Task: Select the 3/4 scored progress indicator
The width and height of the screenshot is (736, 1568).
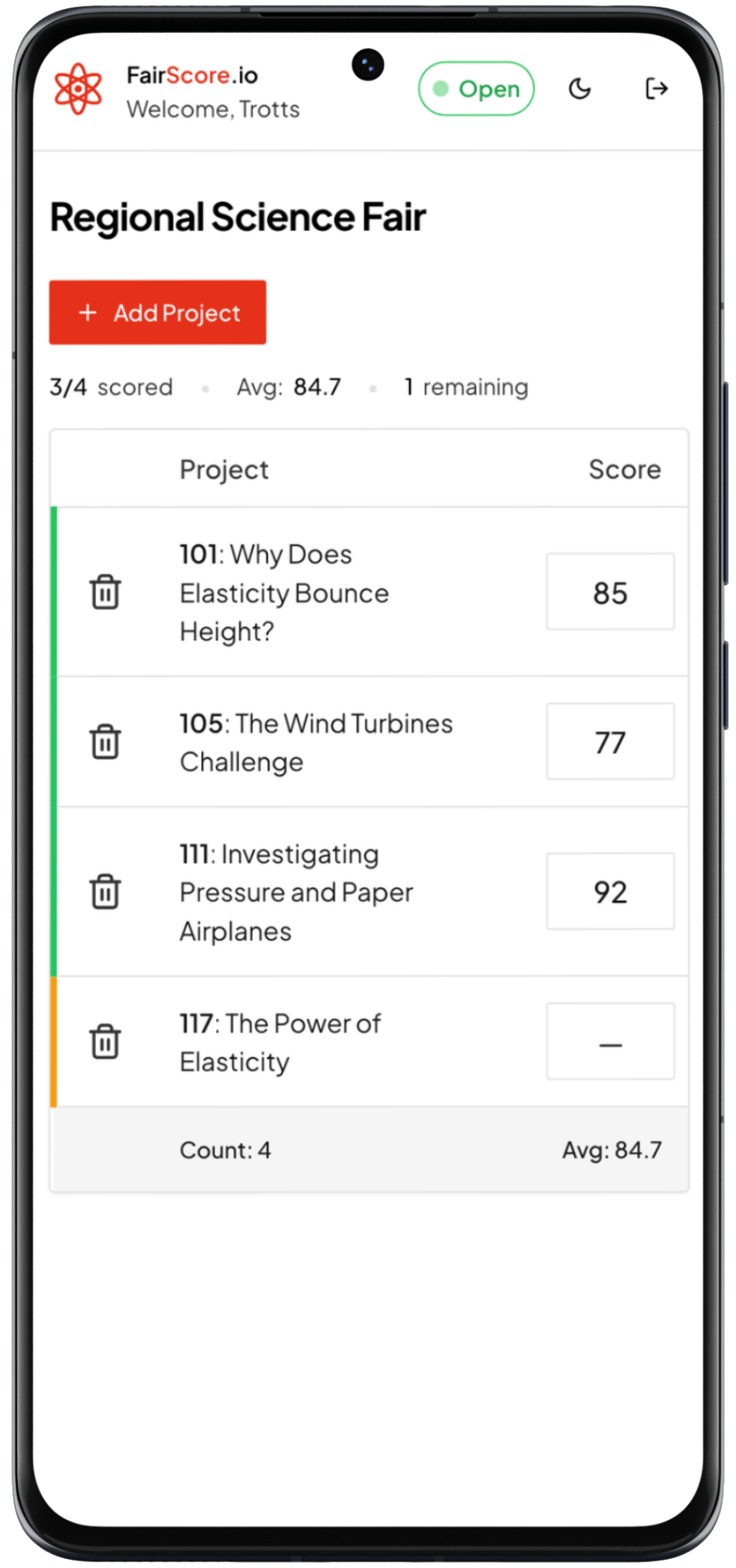Action: click(111, 387)
